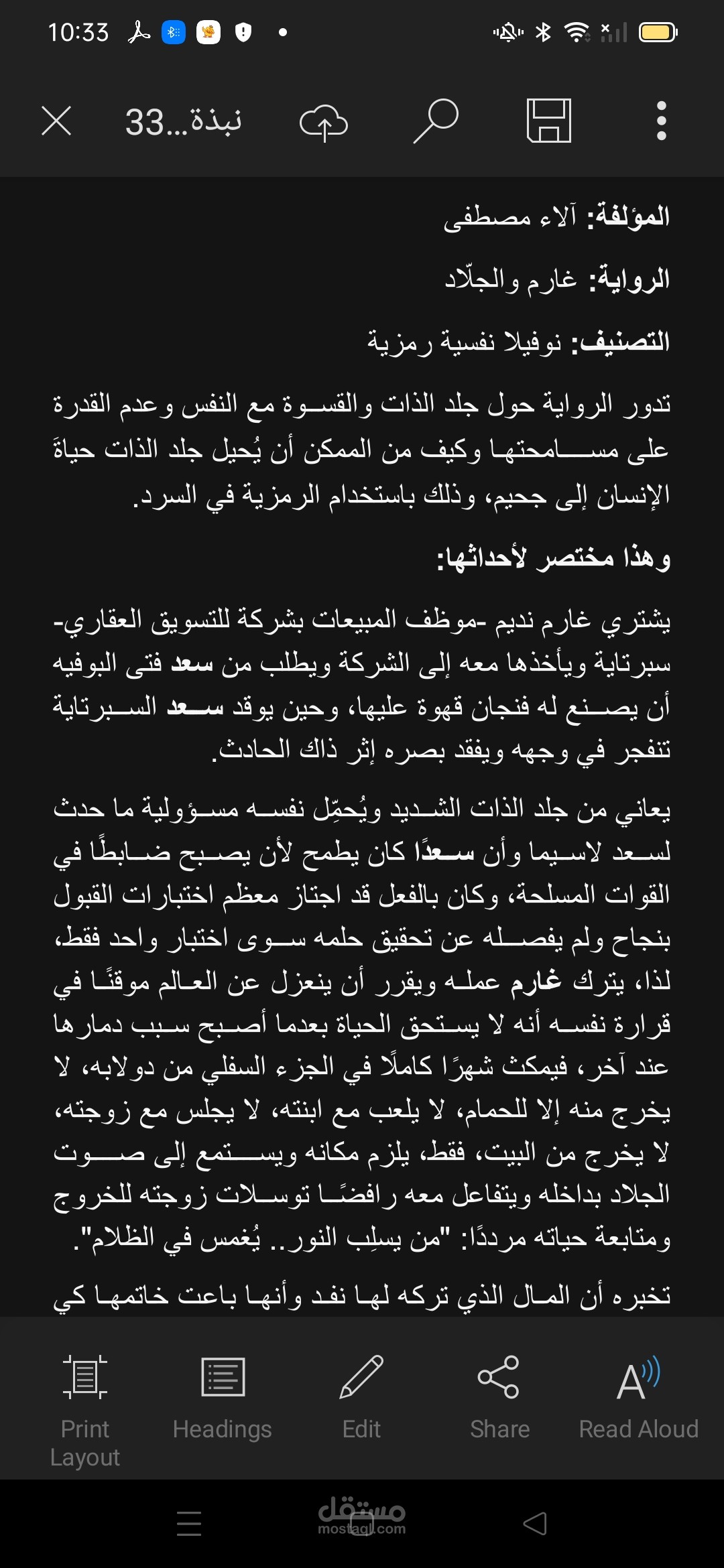
Task: Save the document with the disk icon
Action: coord(549,121)
